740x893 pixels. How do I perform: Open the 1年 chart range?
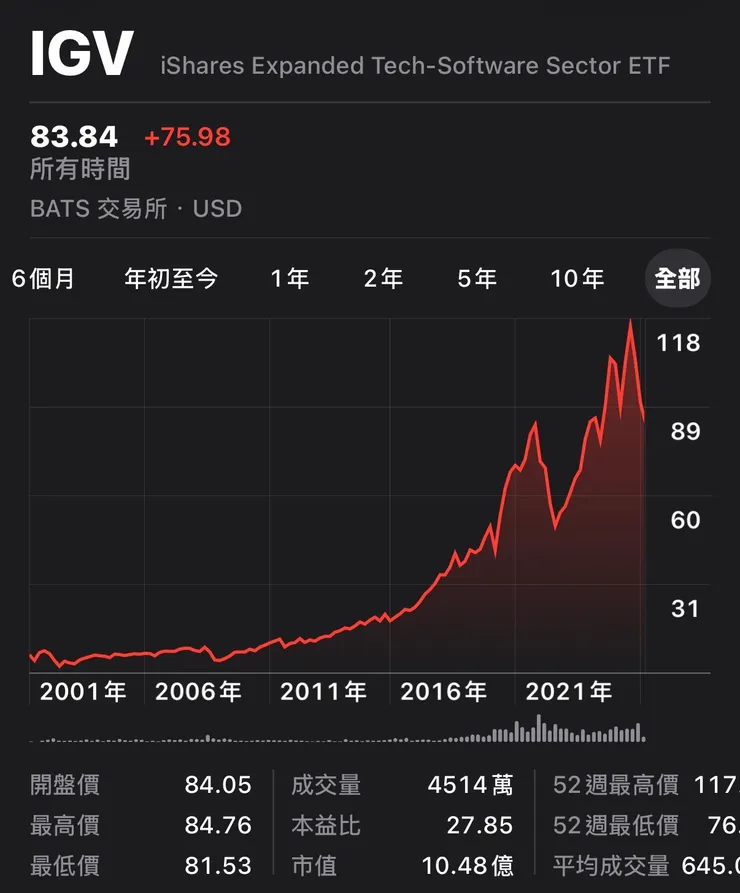pyautogui.click(x=289, y=280)
